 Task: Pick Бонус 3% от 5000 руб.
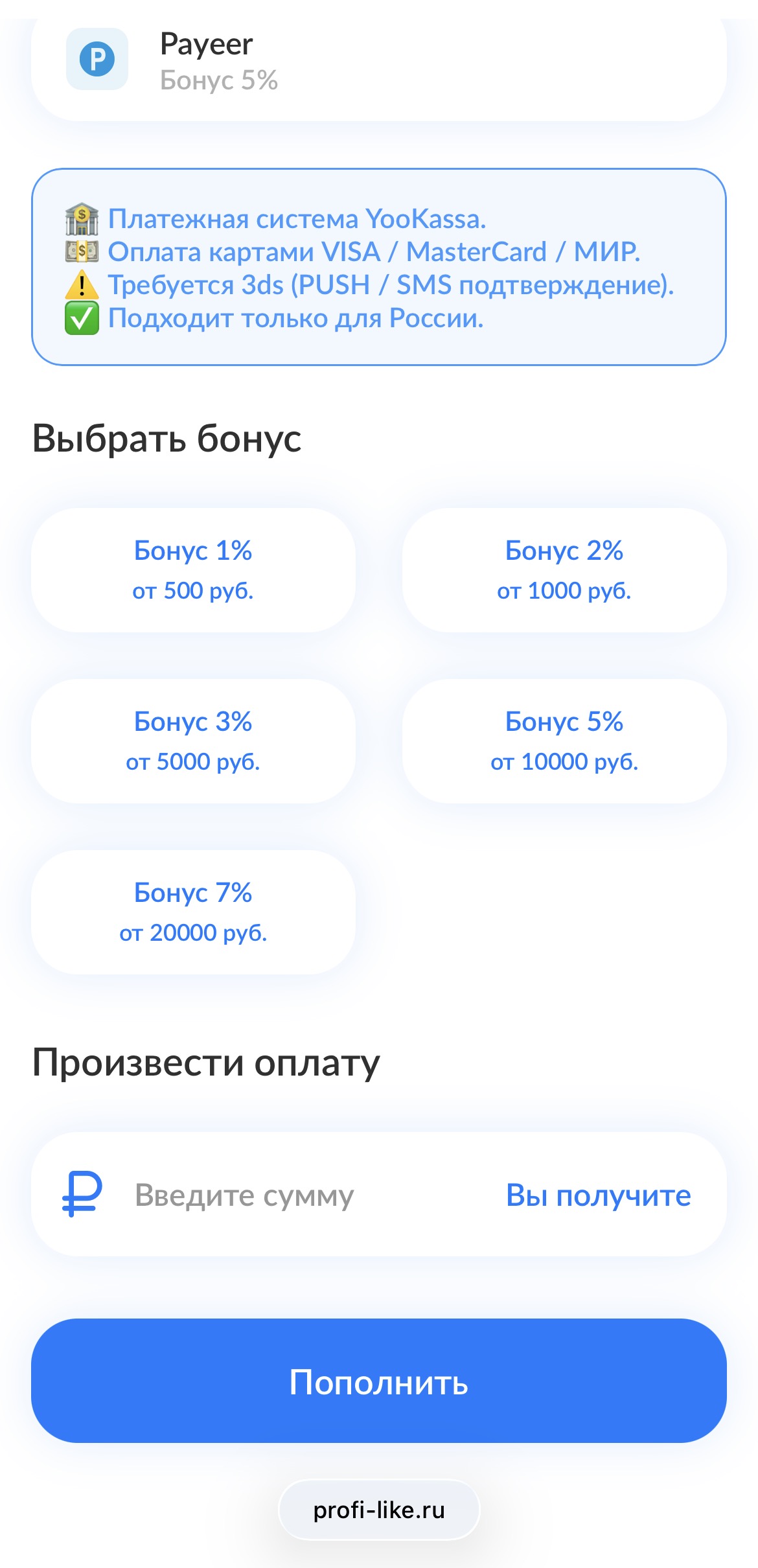tap(193, 741)
